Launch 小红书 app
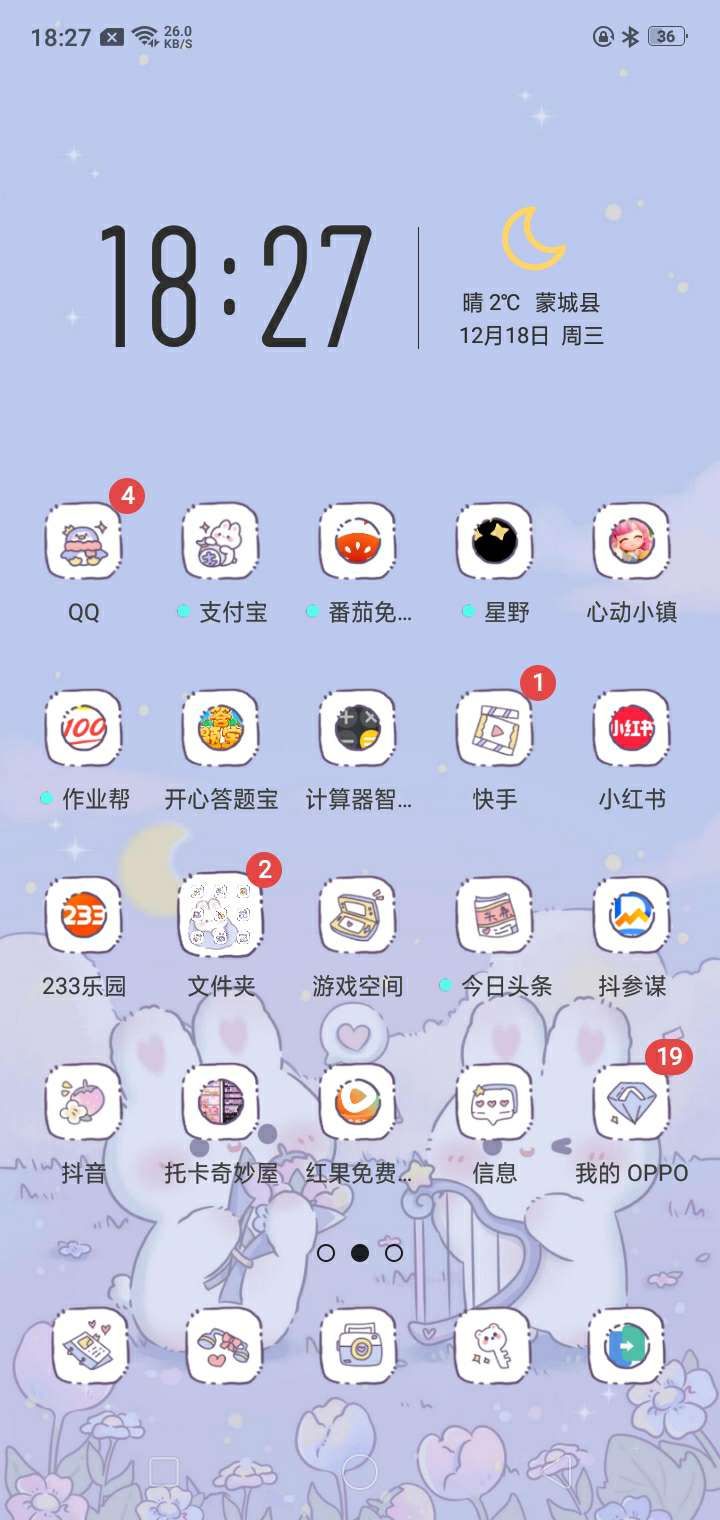The height and width of the screenshot is (1520, 720). point(631,728)
